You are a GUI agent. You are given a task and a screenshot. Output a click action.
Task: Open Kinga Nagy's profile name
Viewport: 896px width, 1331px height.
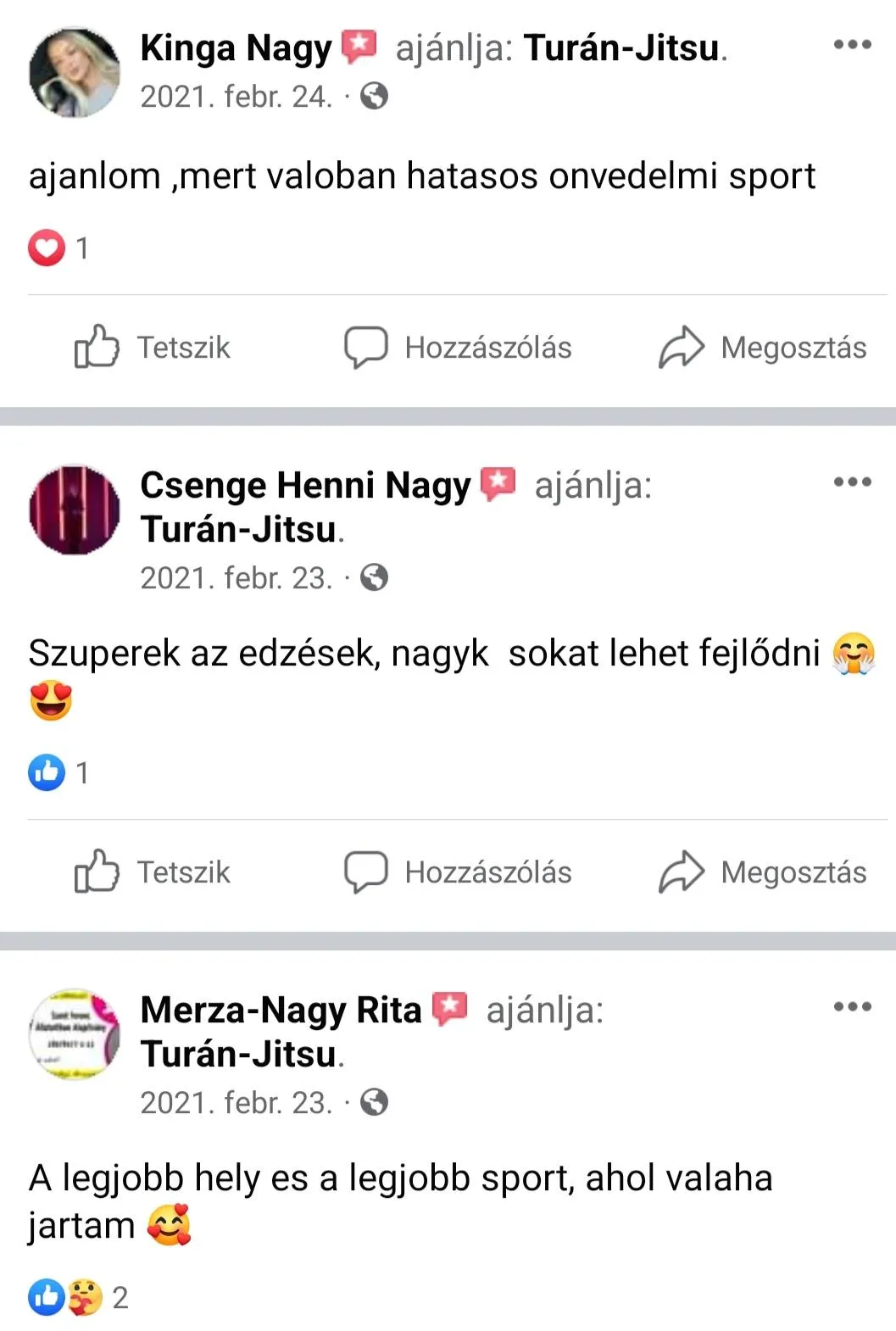(236, 48)
